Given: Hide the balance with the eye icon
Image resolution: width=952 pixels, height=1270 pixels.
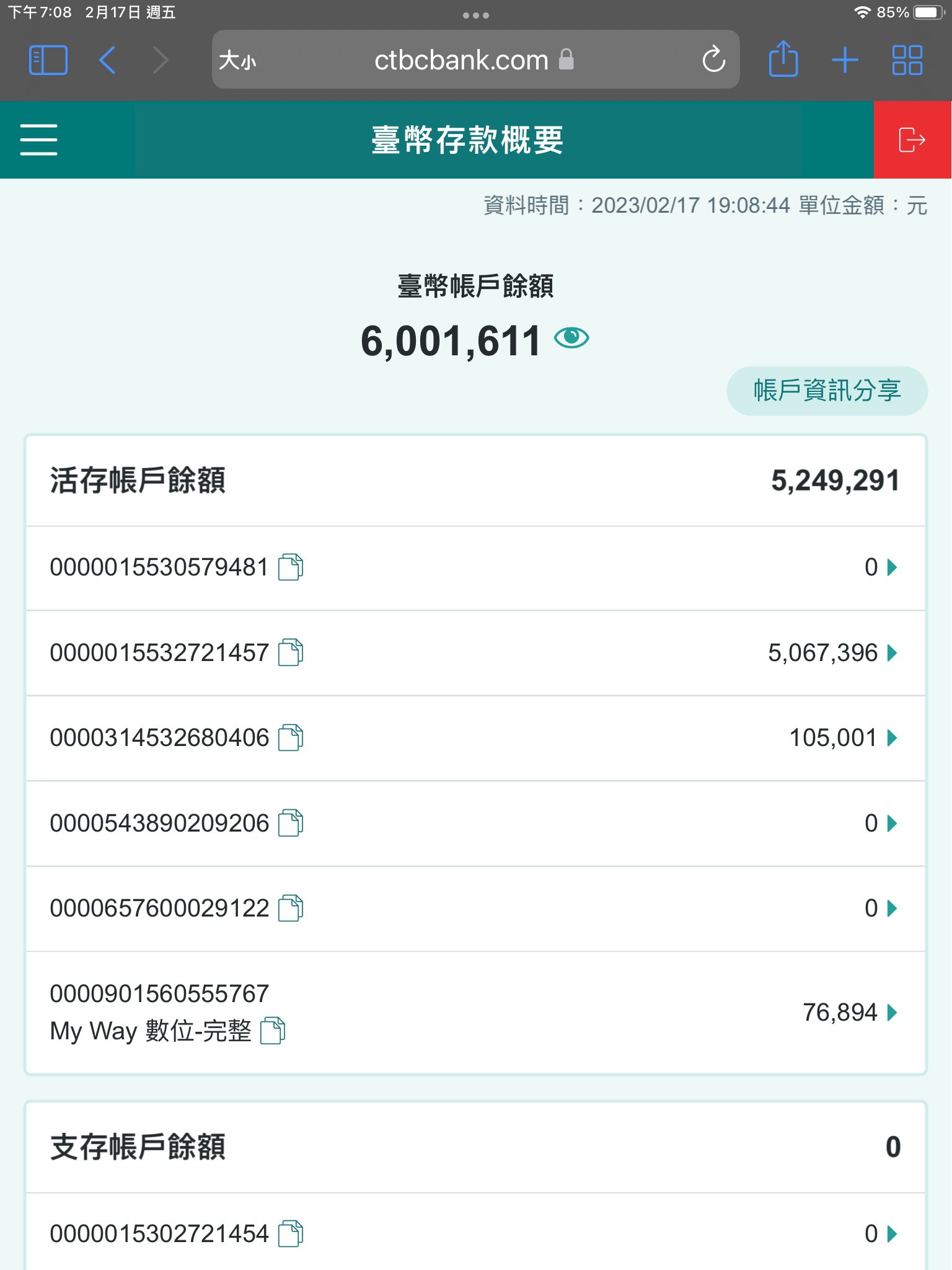Looking at the screenshot, I should tap(571, 338).
